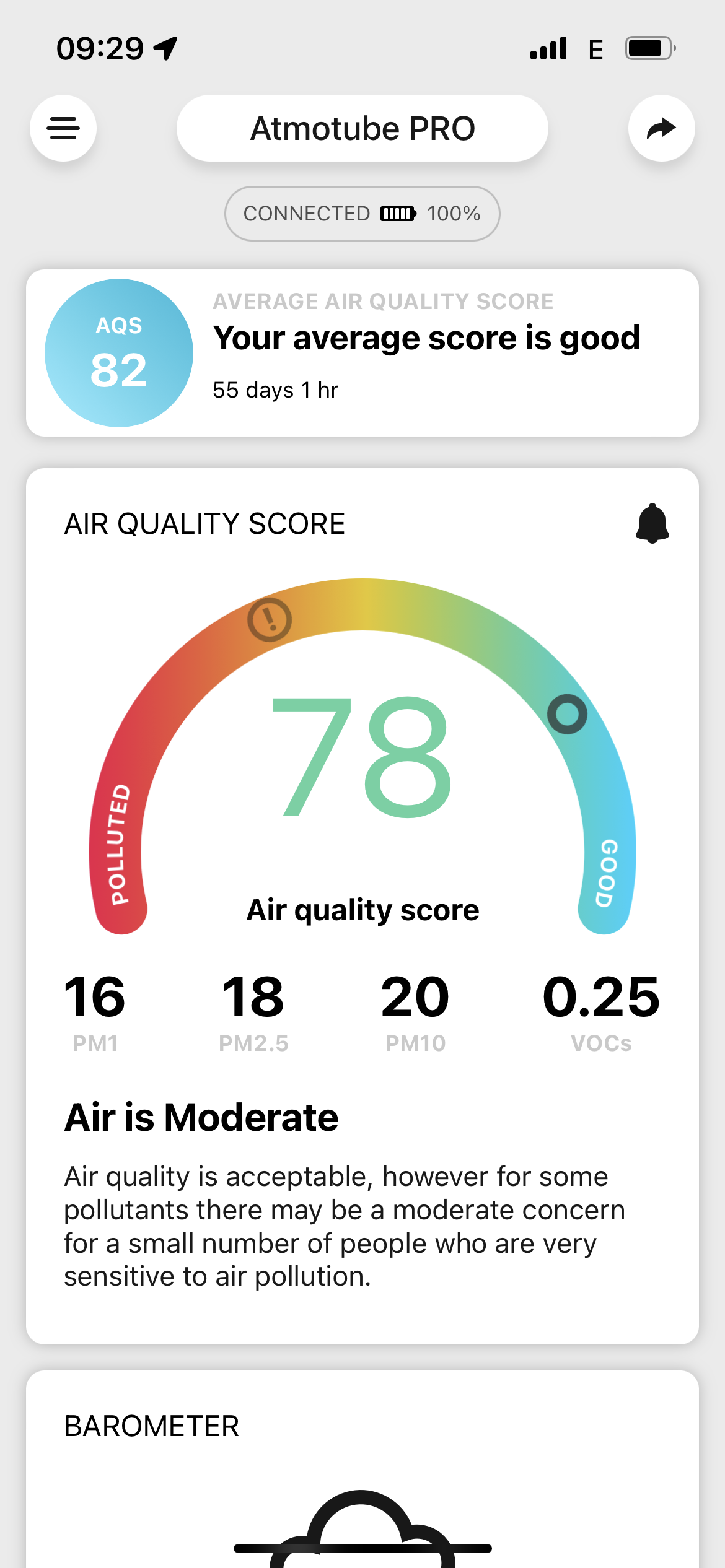View PM2.5 reading details
The image size is (725, 1568).
coord(253,1011)
